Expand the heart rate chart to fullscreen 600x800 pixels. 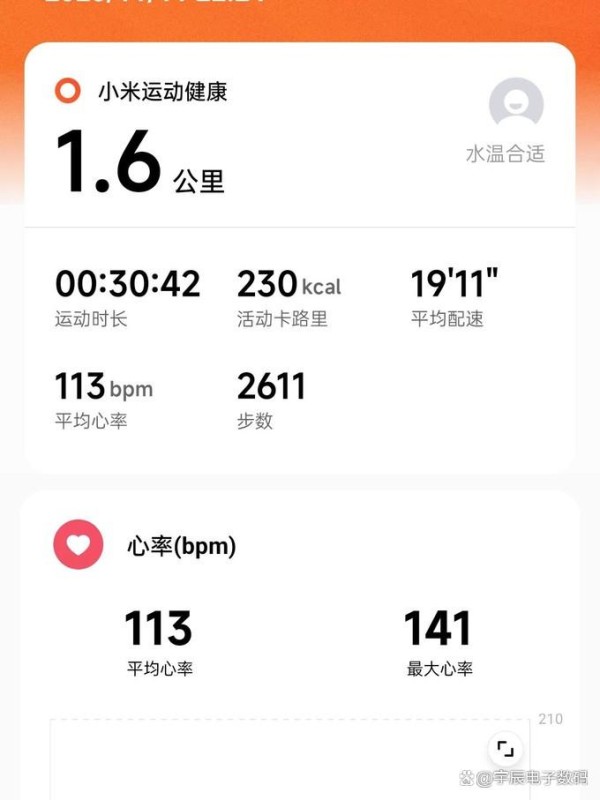tap(505, 749)
